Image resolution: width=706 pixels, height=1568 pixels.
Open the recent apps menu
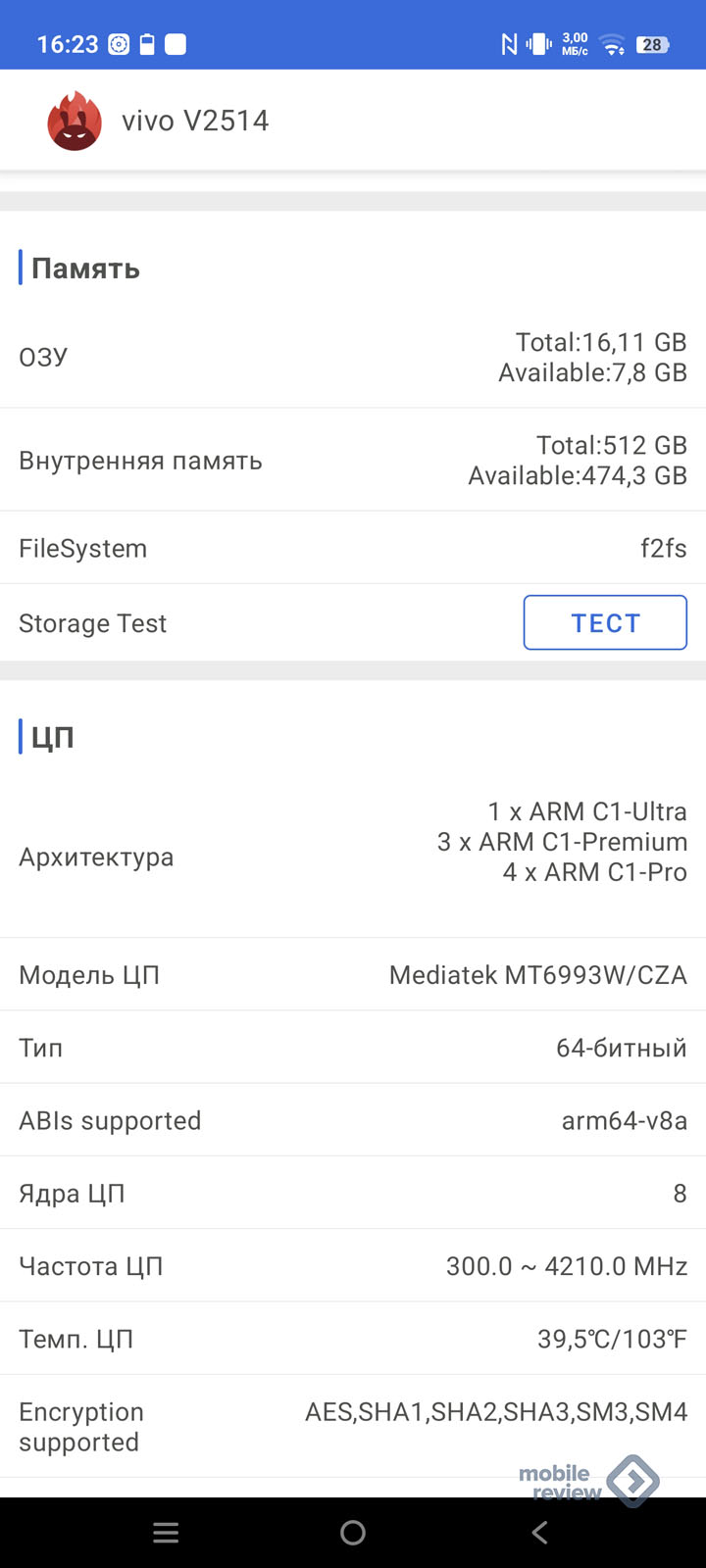166,1533
